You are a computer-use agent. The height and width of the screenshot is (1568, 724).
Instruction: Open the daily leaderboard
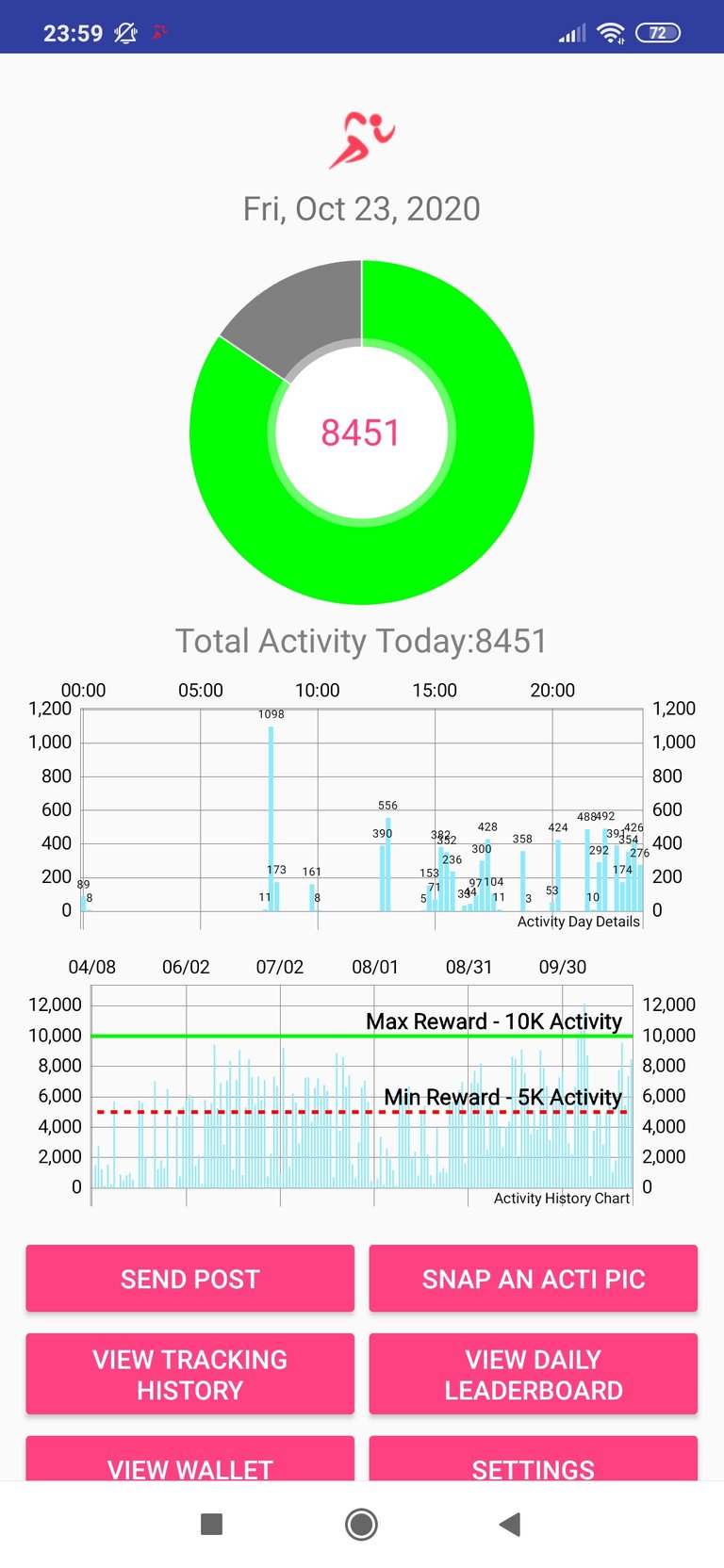pyautogui.click(x=533, y=1374)
